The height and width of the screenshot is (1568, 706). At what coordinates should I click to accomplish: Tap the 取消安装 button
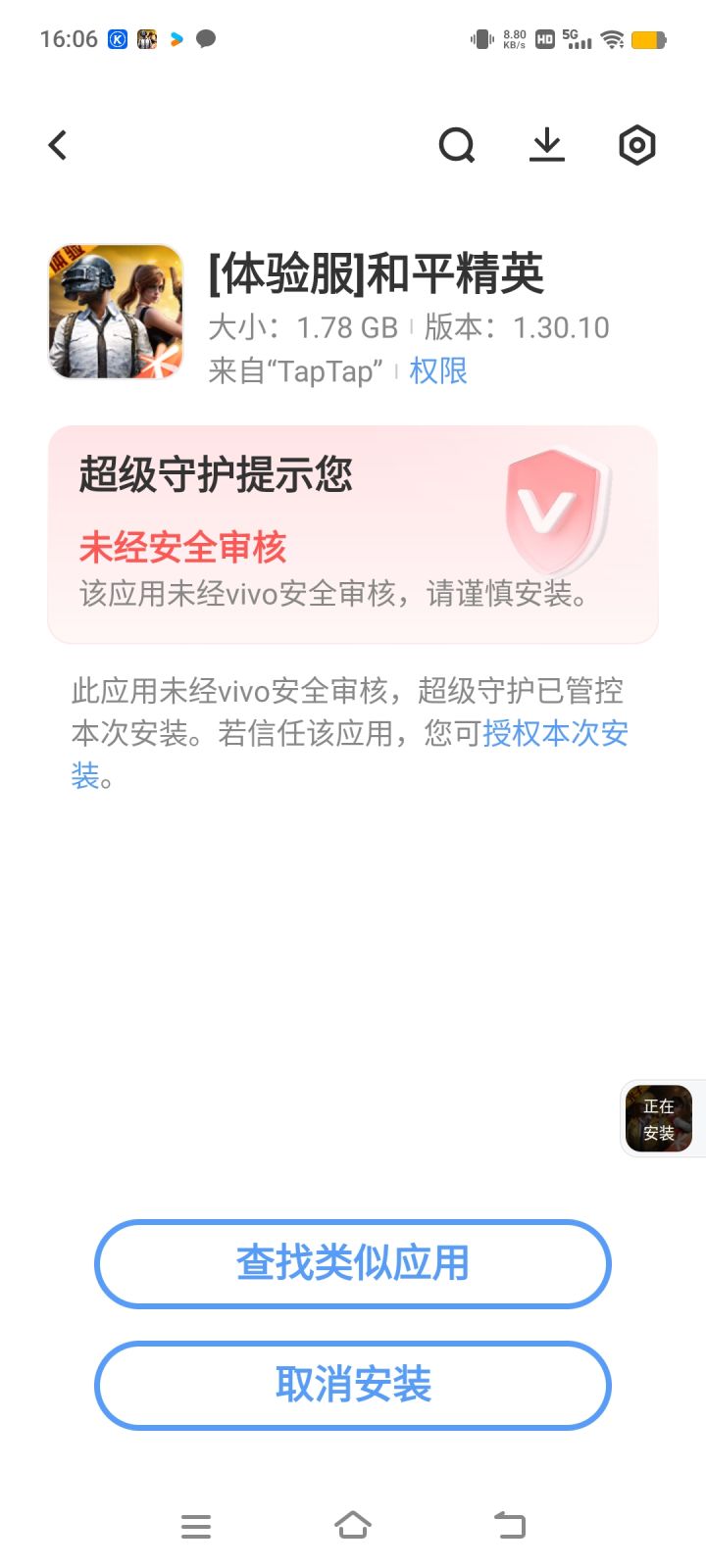click(x=353, y=1386)
